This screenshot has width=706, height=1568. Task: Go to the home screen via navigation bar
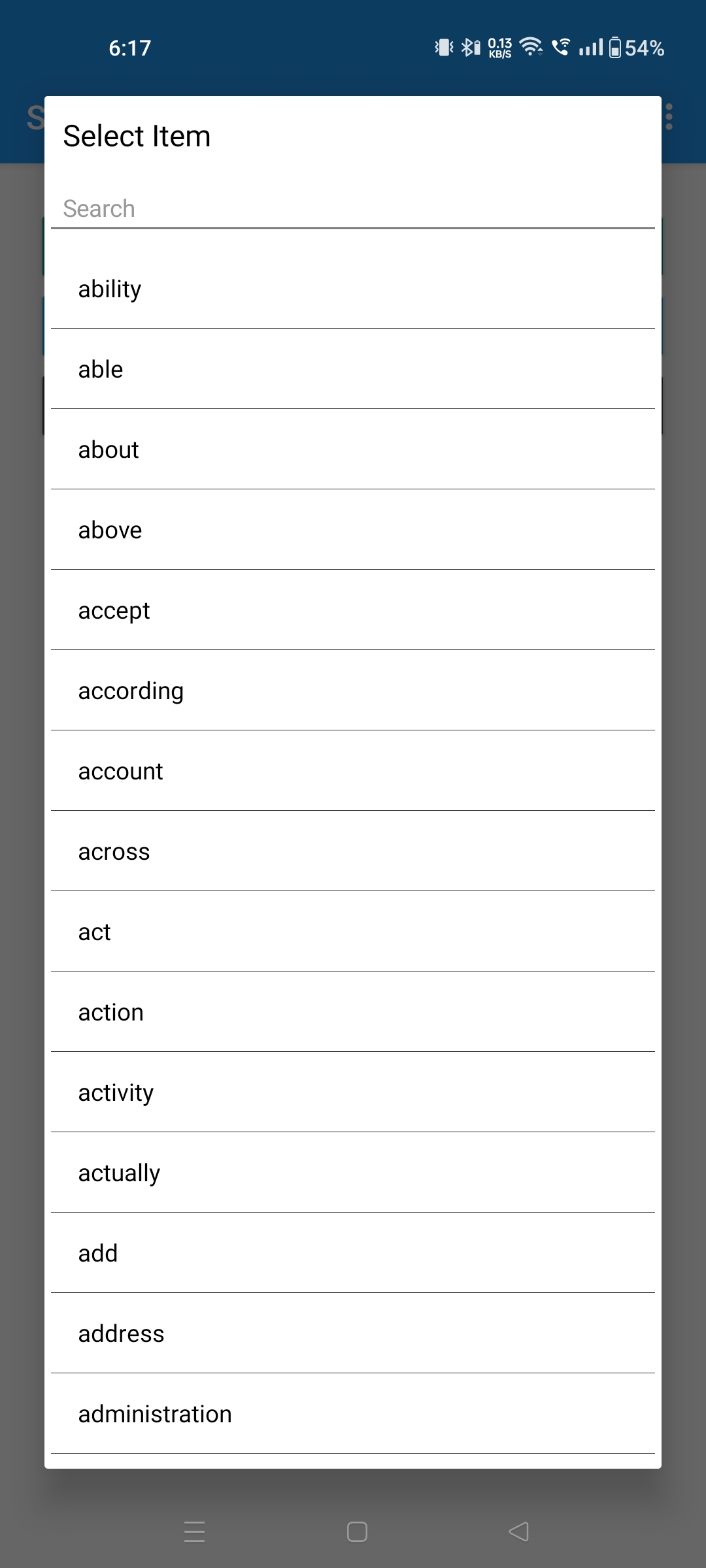357,1531
